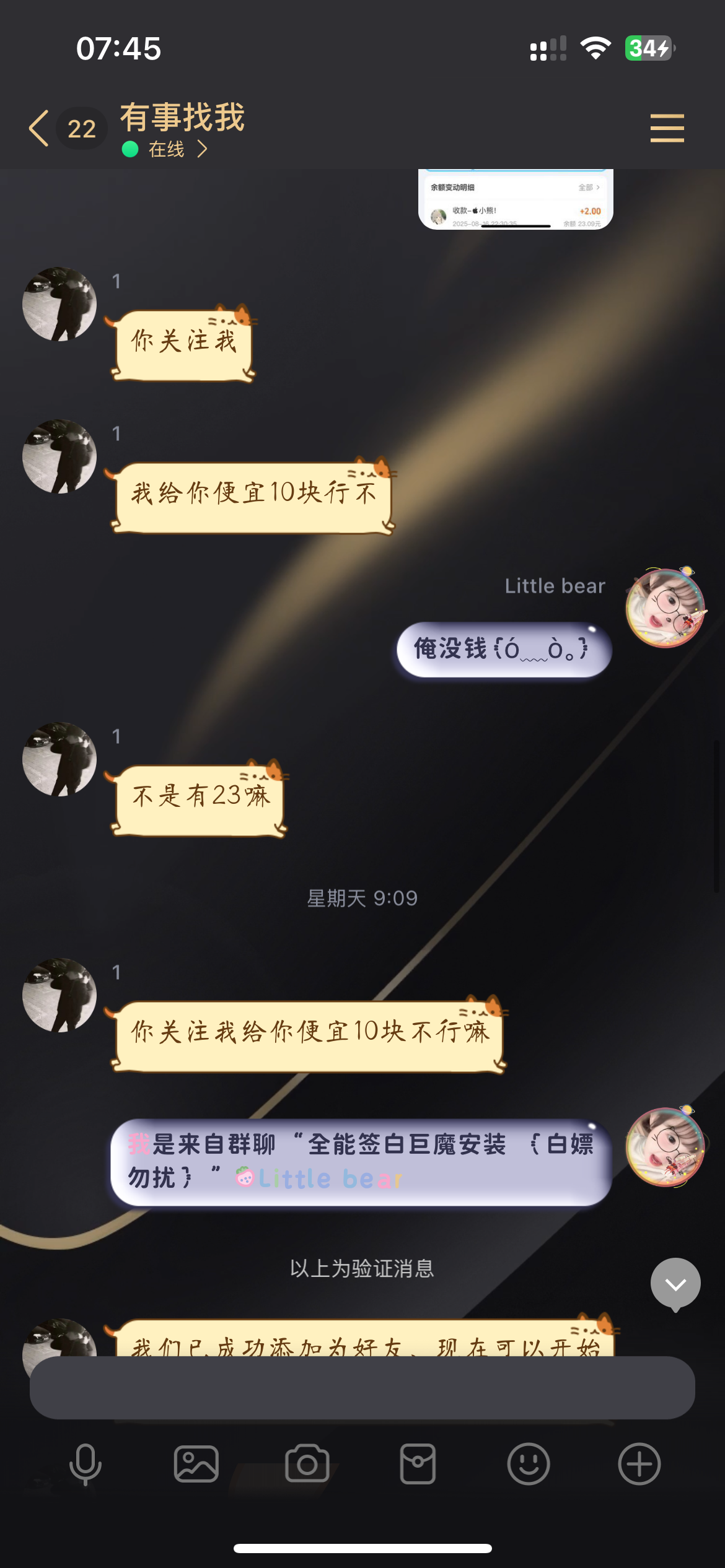Tap the message input field
Viewport: 725px width, 1568px height.
click(x=362, y=1387)
